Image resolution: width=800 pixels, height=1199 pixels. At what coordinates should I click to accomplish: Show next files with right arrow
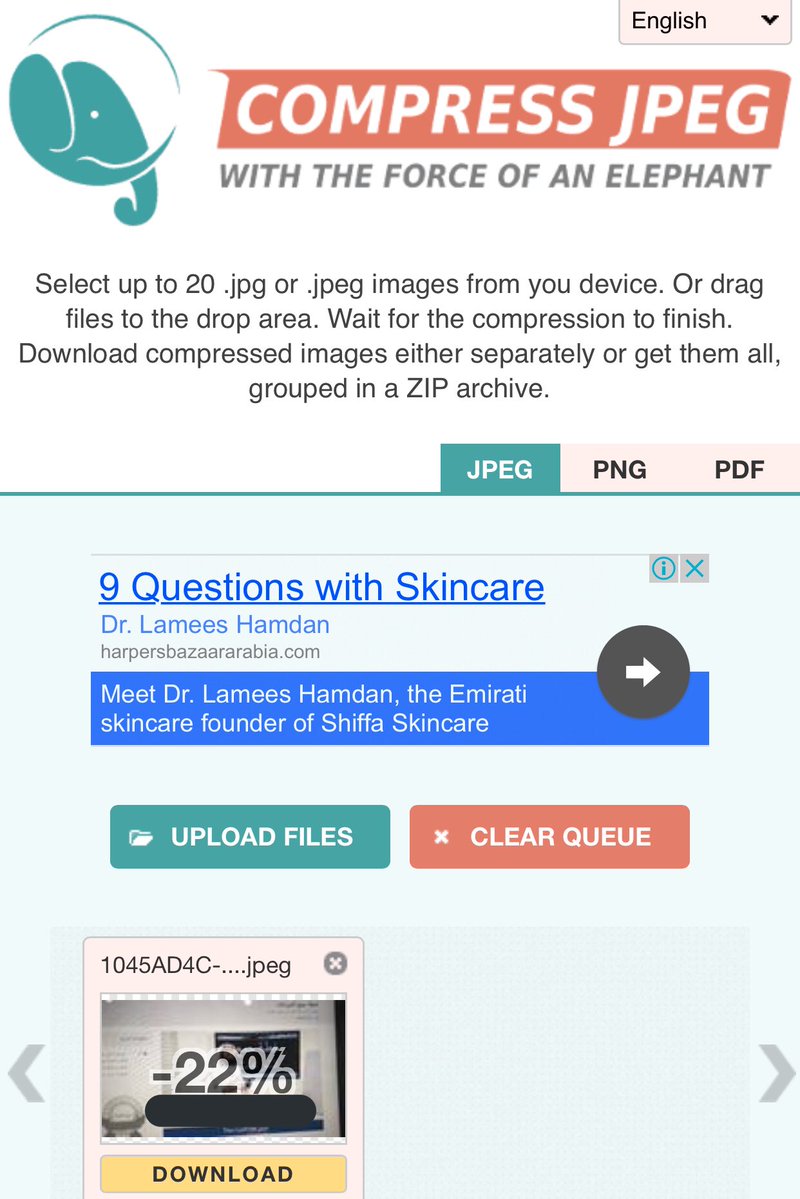777,1073
